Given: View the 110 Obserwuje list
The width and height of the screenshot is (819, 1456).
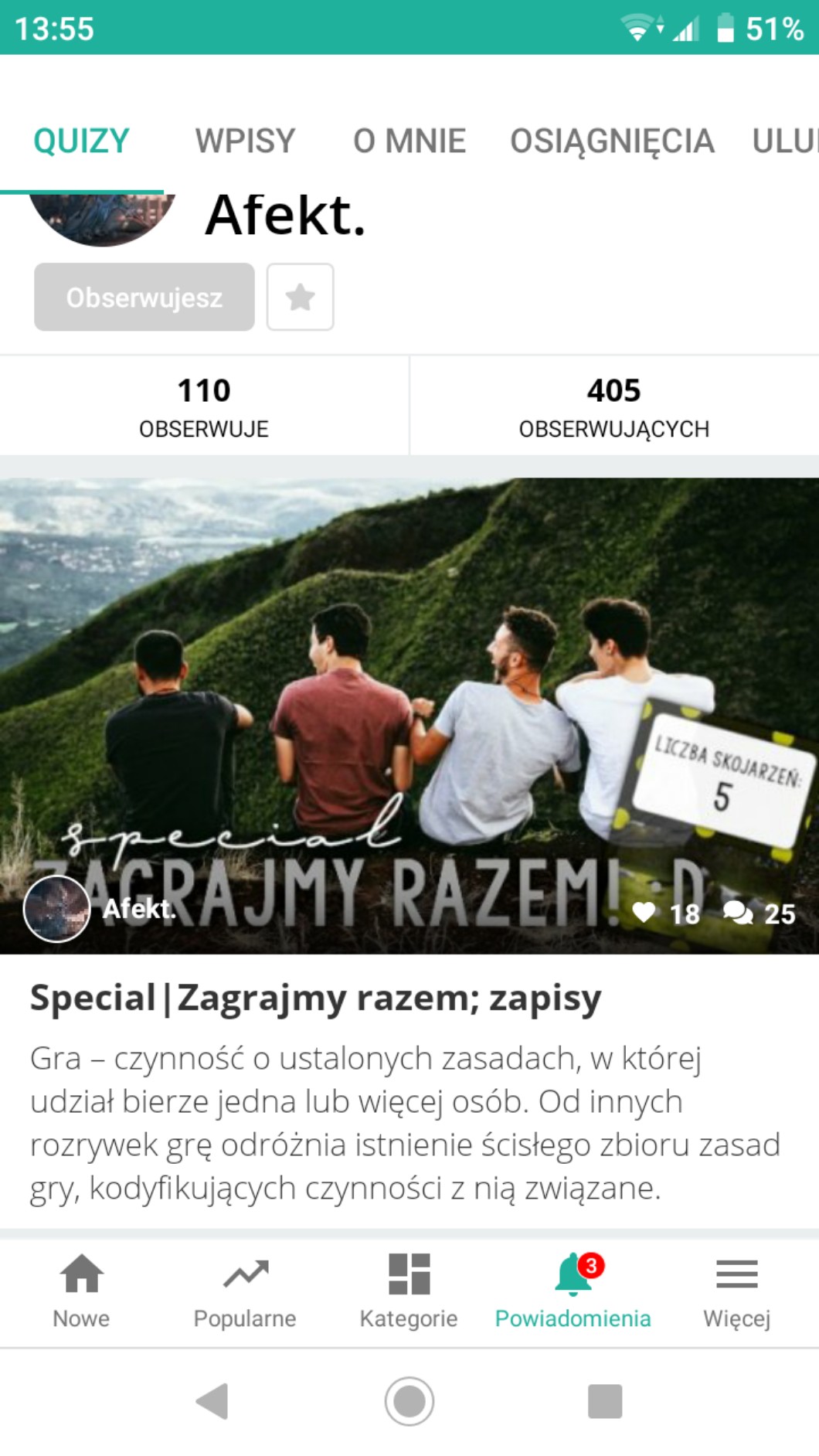Looking at the screenshot, I should (204, 407).
